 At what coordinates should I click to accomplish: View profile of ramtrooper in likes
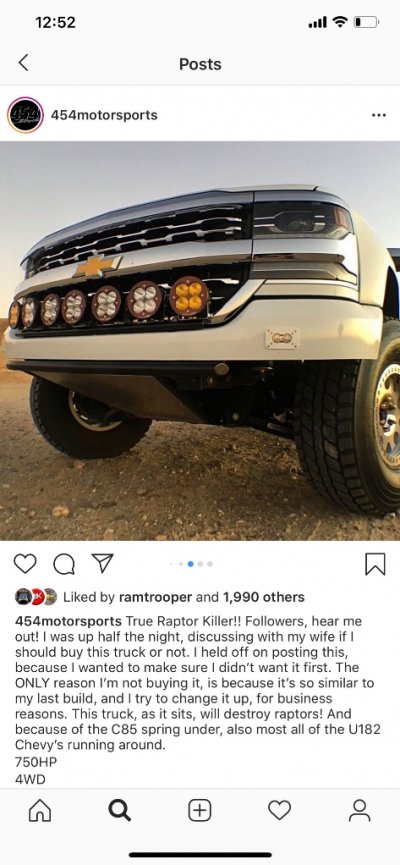click(x=156, y=597)
